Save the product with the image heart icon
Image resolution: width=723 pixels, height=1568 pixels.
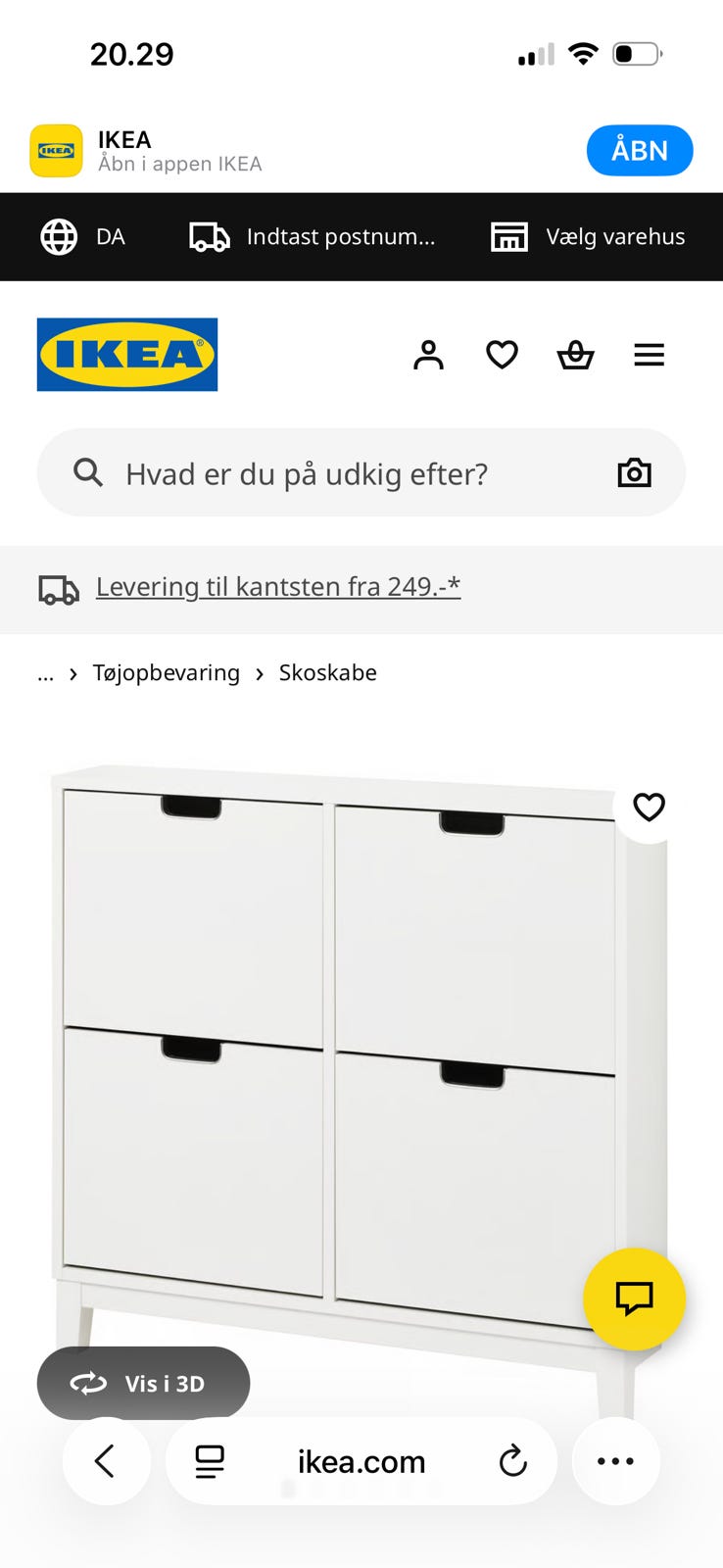pos(648,808)
